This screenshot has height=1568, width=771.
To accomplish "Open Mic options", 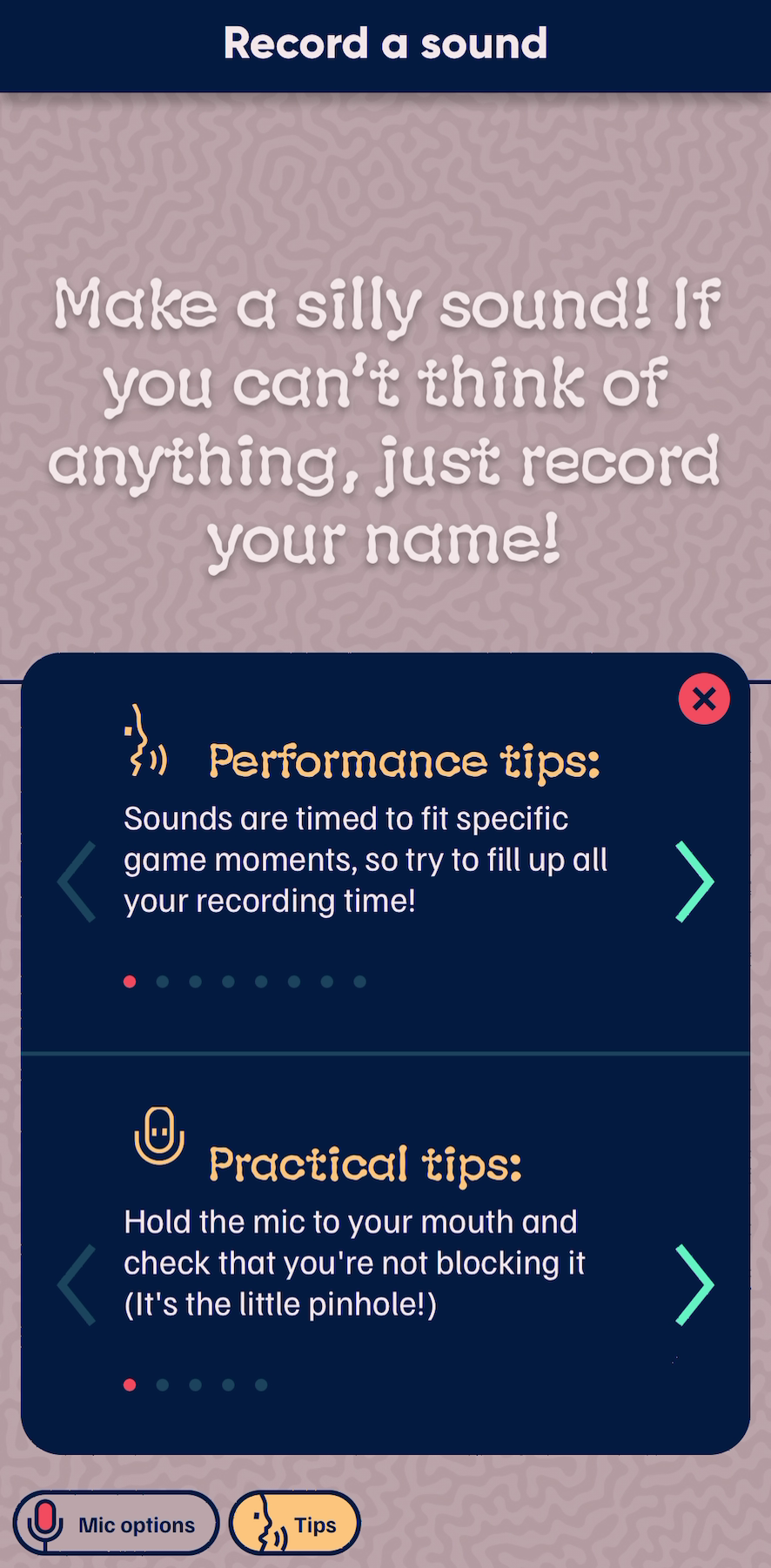I will pyautogui.click(x=116, y=1524).
